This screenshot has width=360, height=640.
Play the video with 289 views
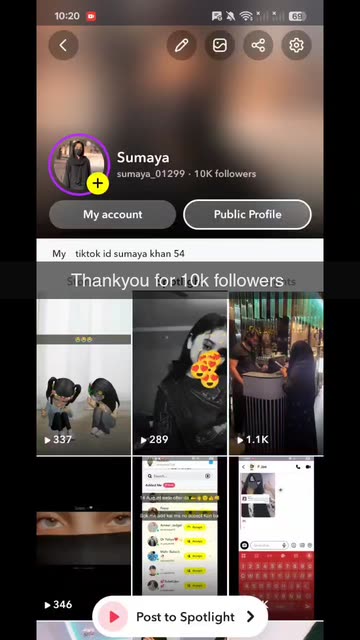180,373
